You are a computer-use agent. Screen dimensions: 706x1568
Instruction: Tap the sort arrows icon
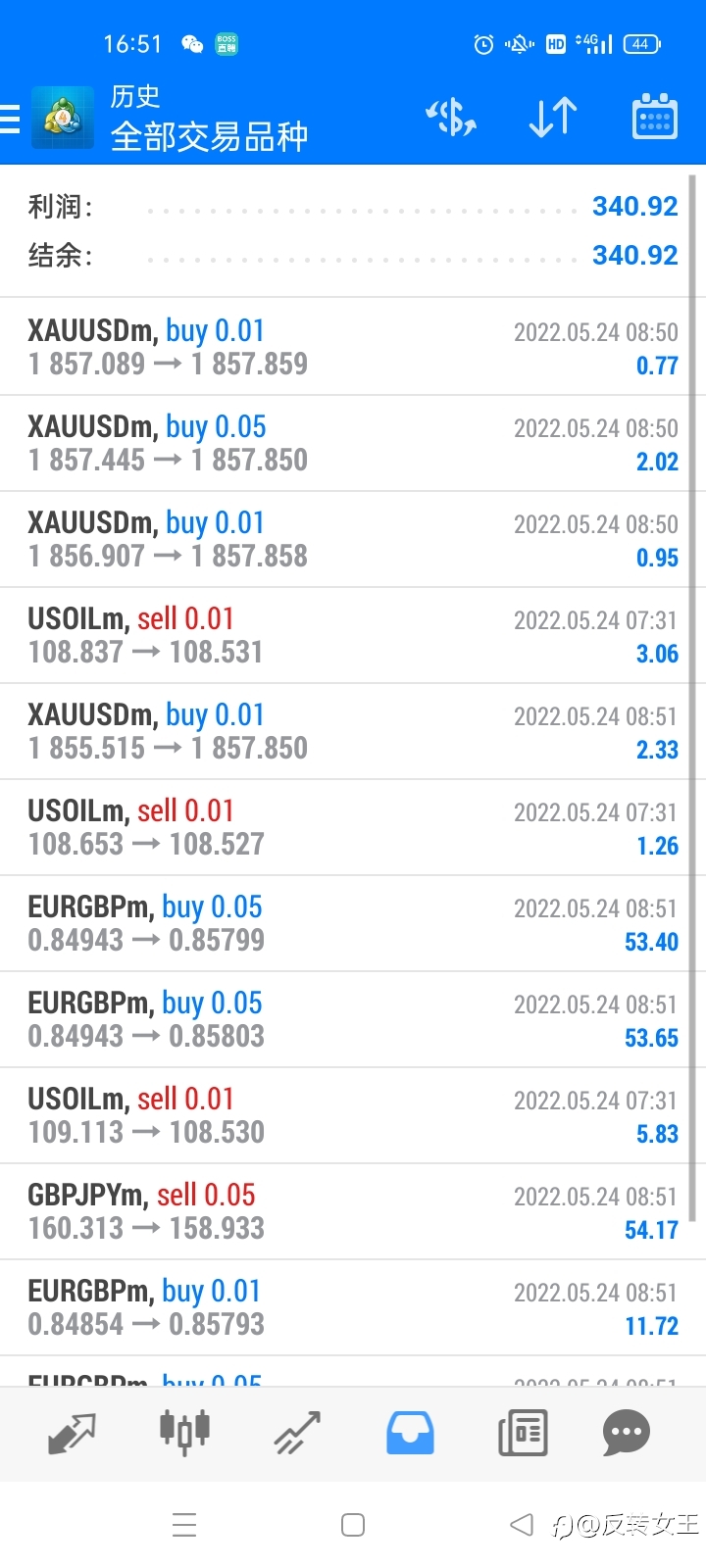point(552,118)
